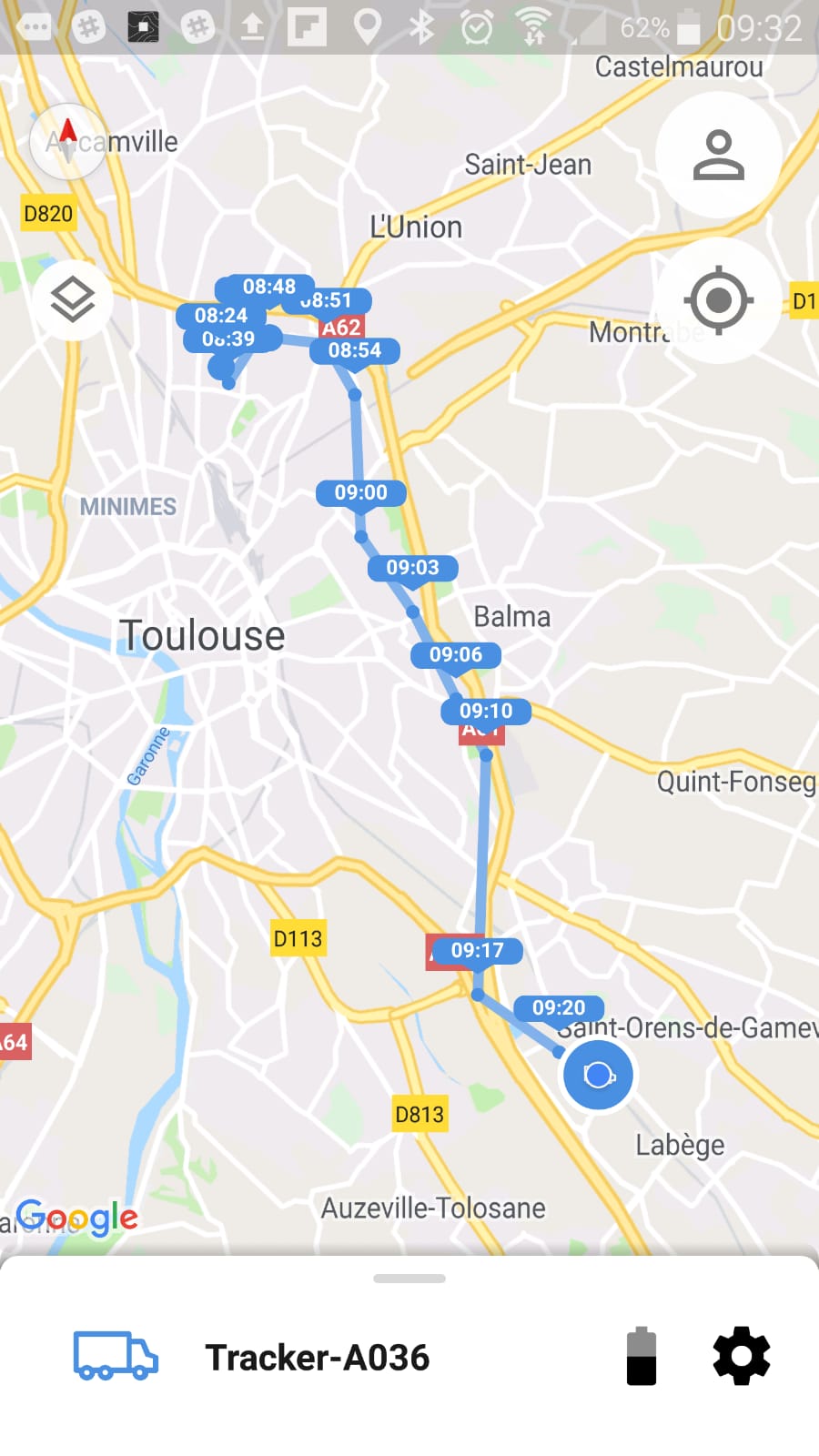Select the 09:03 time marker
819x1456 pixels.
pyautogui.click(x=412, y=568)
